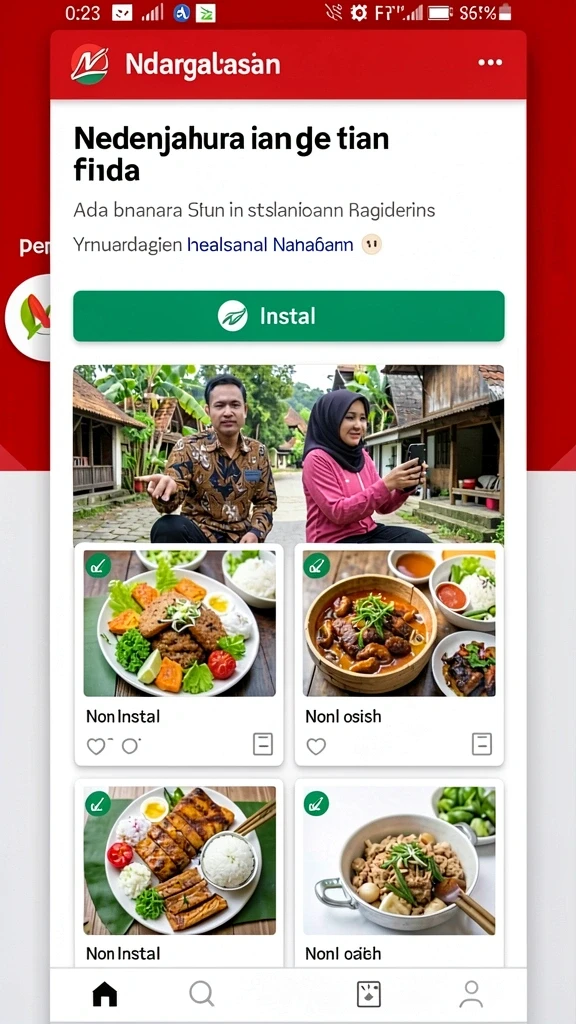The image size is (576, 1024).
Task: Follow the blue healsanal Nanaбann link
Action: 270,245
